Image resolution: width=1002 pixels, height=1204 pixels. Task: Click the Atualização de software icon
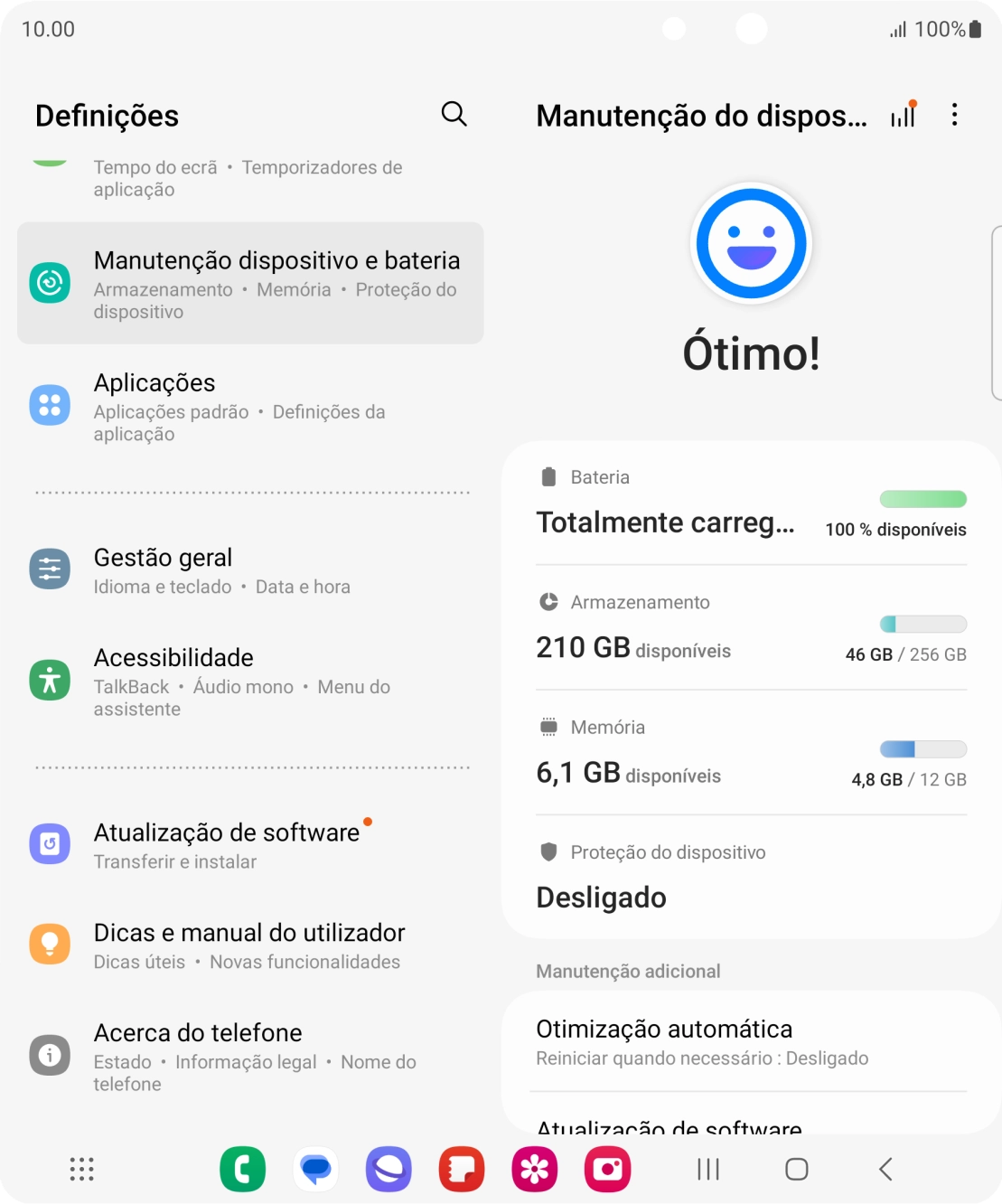click(50, 843)
